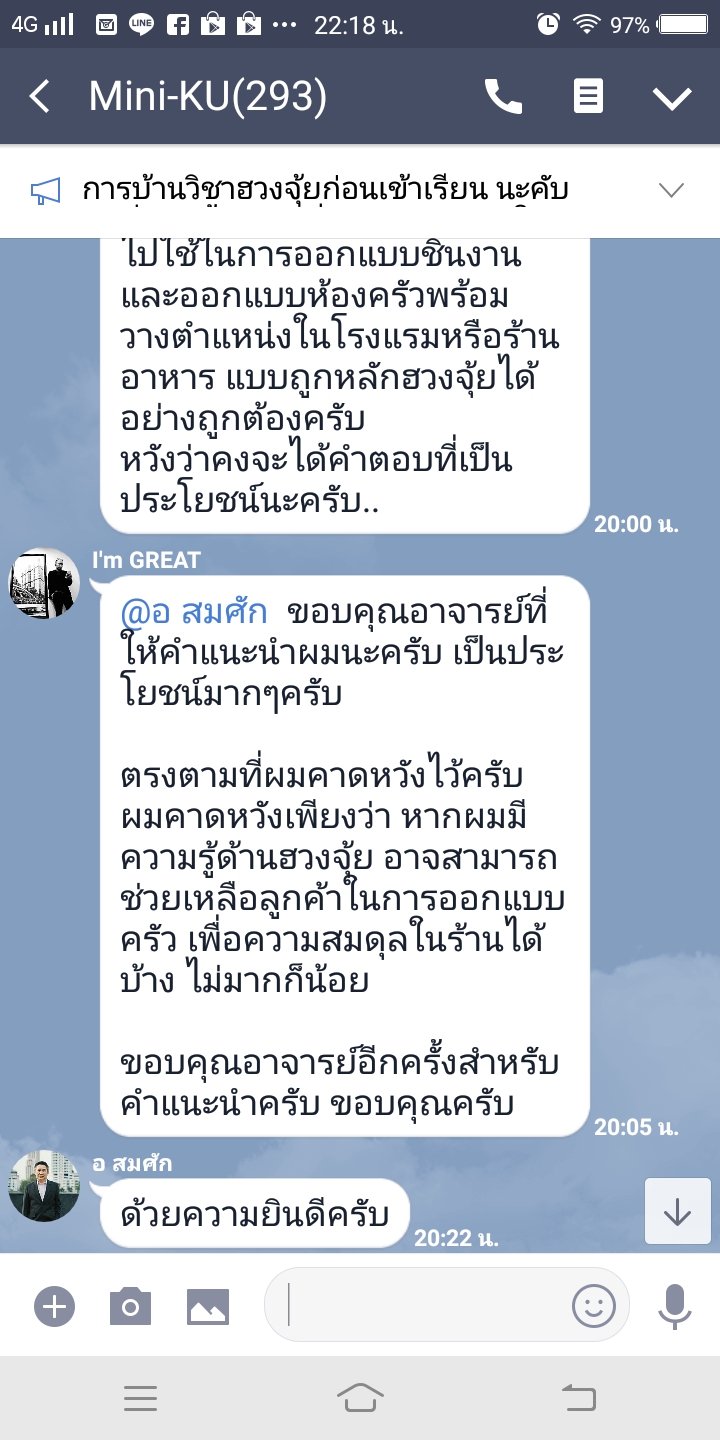Tap the system home button
The height and width of the screenshot is (1440, 720).
pyautogui.click(x=360, y=1398)
